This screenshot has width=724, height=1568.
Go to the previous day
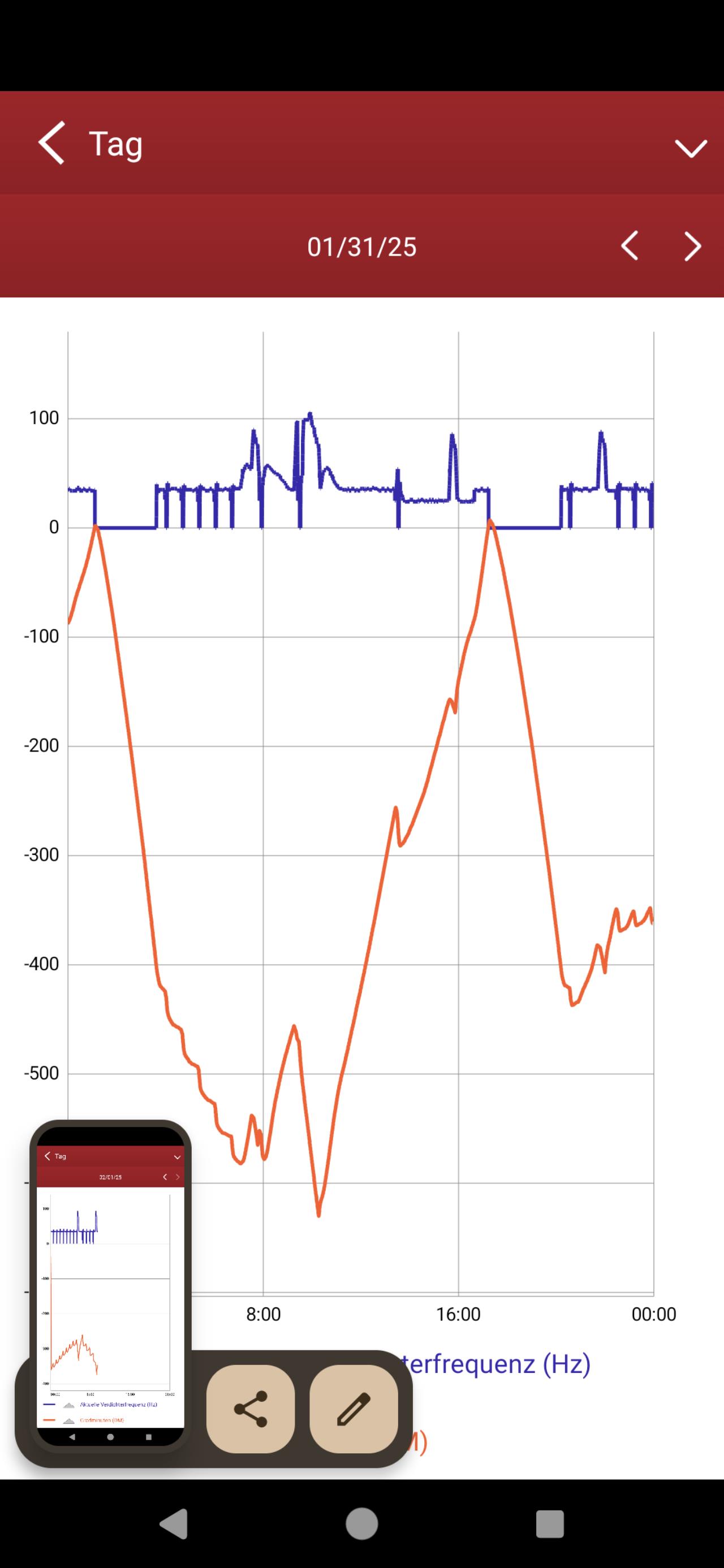[x=630, y=246]
